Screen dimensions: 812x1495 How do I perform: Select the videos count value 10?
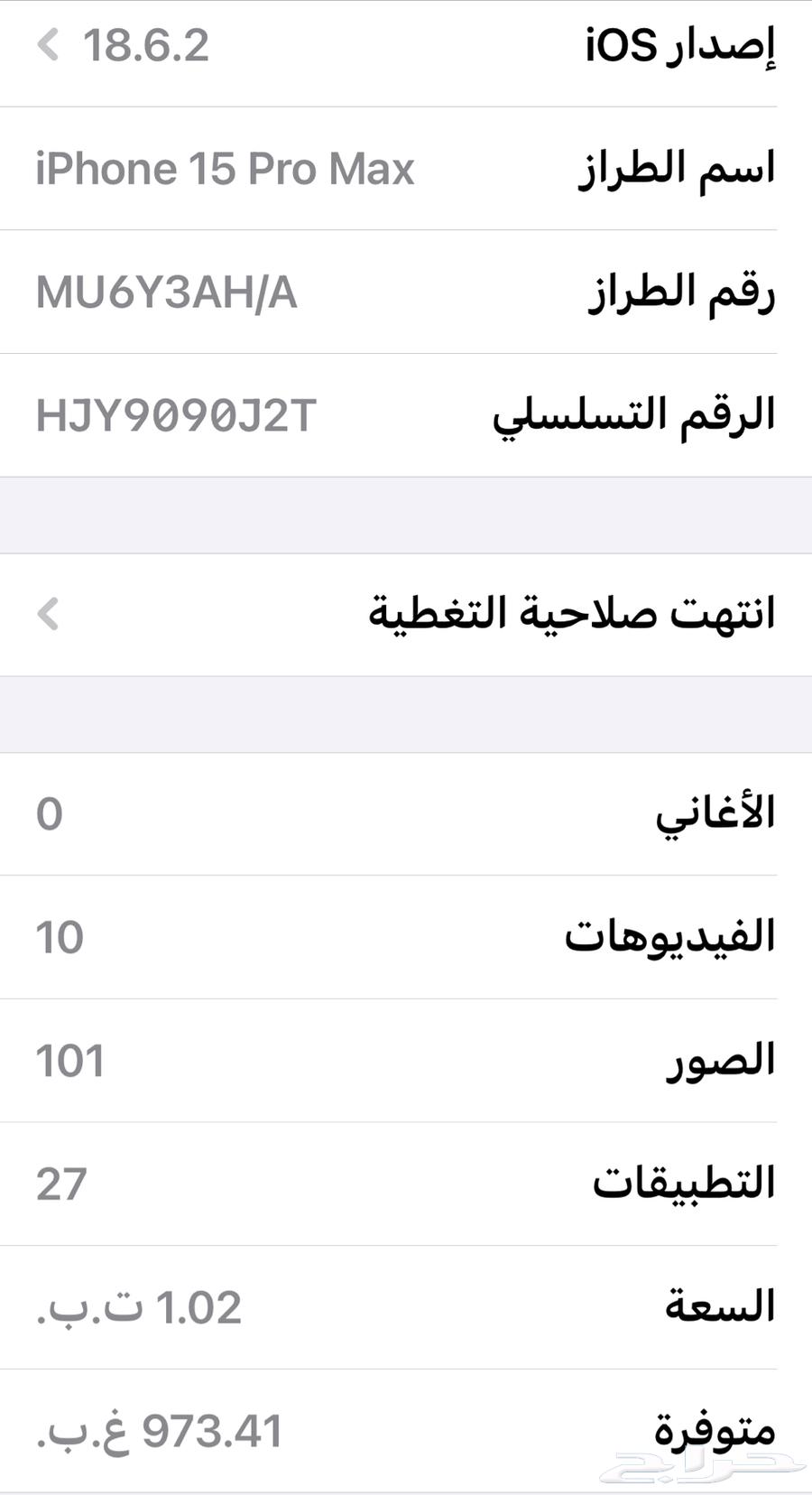click(56, 938)
